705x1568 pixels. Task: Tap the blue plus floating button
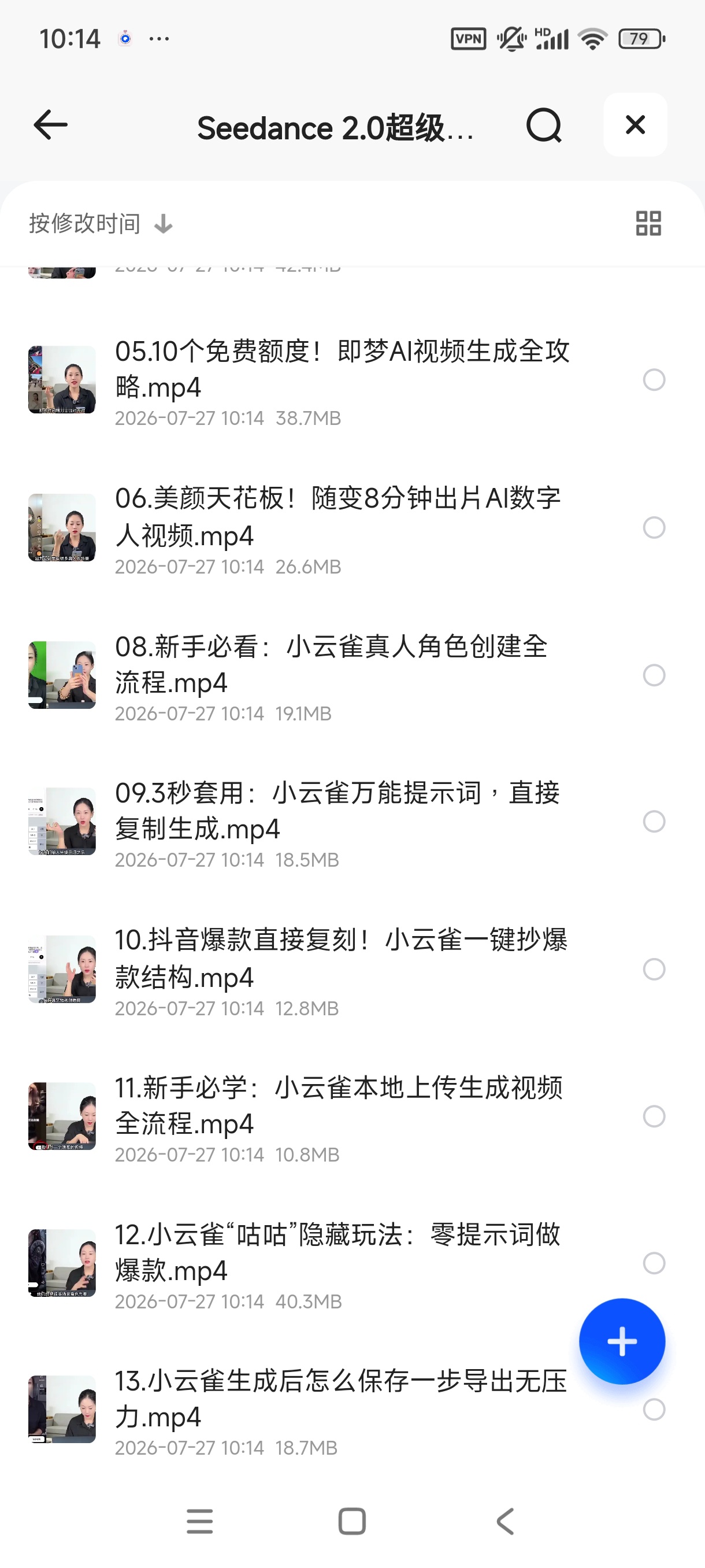(622, 1341)
